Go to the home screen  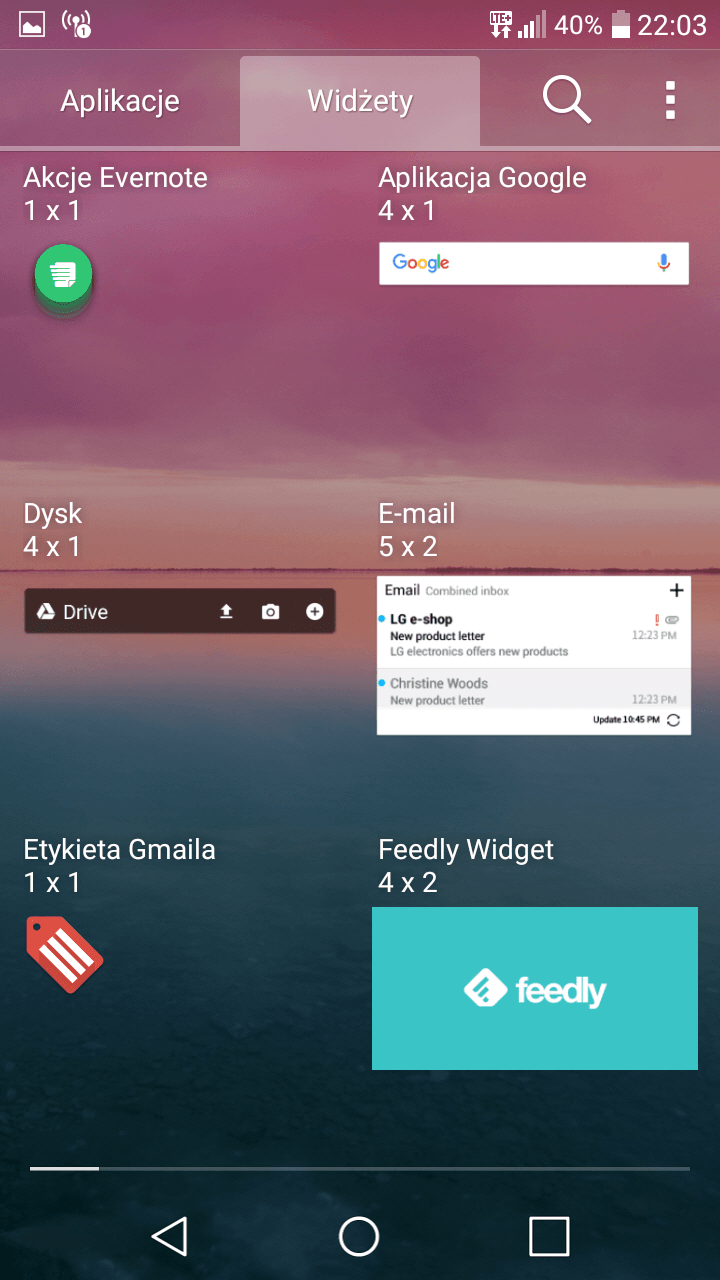[359, 1236]
